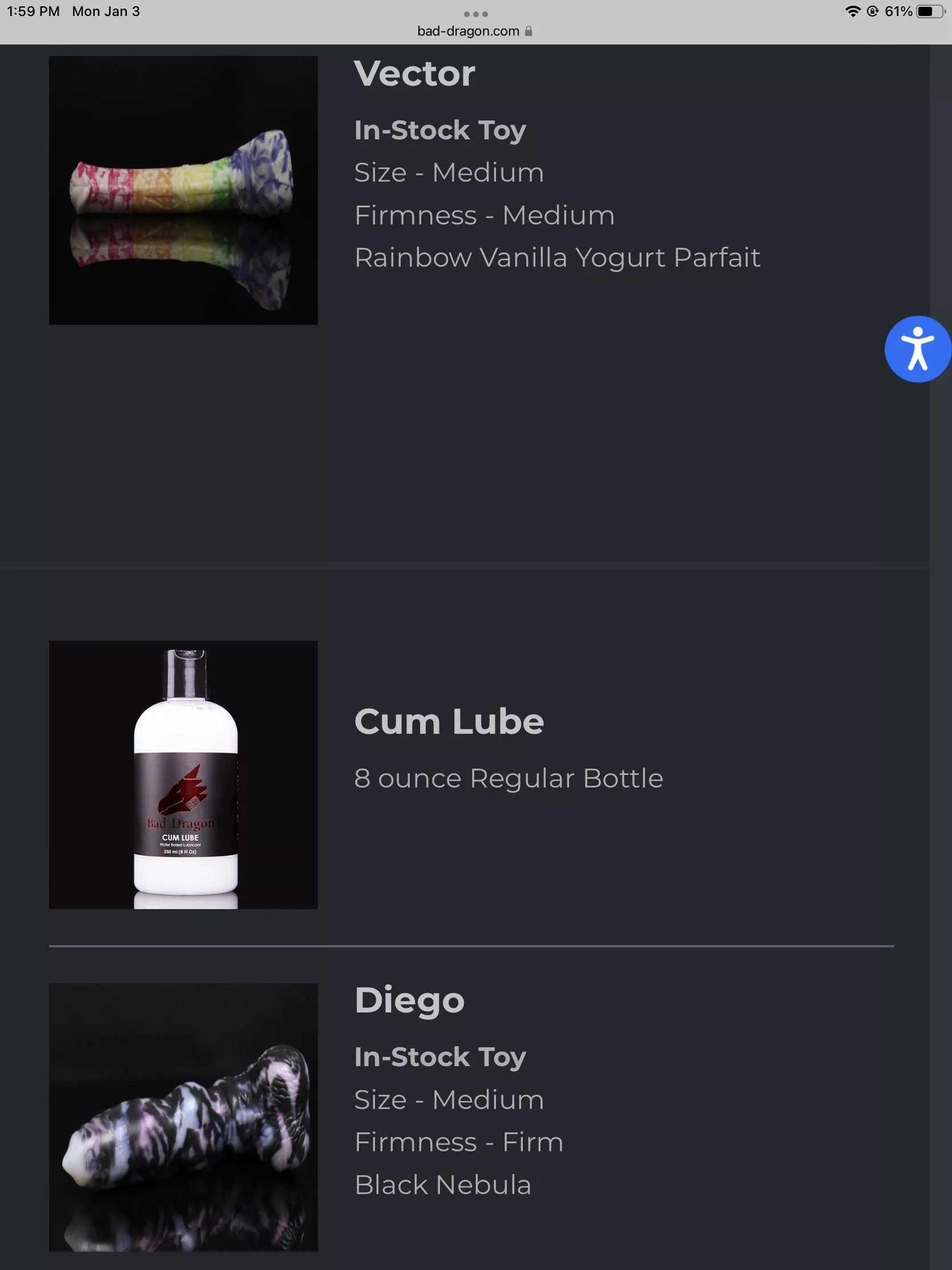The height and width of the screenshot is (1270, 952).
Task: Open the Diego product image
Action: (x=183, y=1117)
